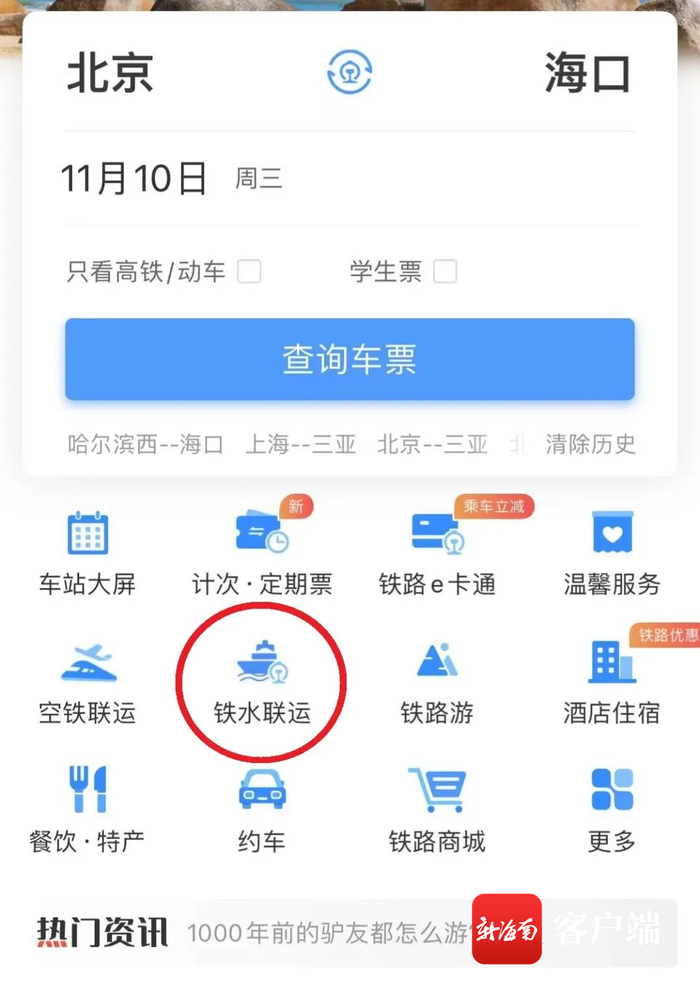Image resolution: width=700 pixels, height=986 pixels.
Task: Open 车站大屏
Action: (x=87, y=553)
